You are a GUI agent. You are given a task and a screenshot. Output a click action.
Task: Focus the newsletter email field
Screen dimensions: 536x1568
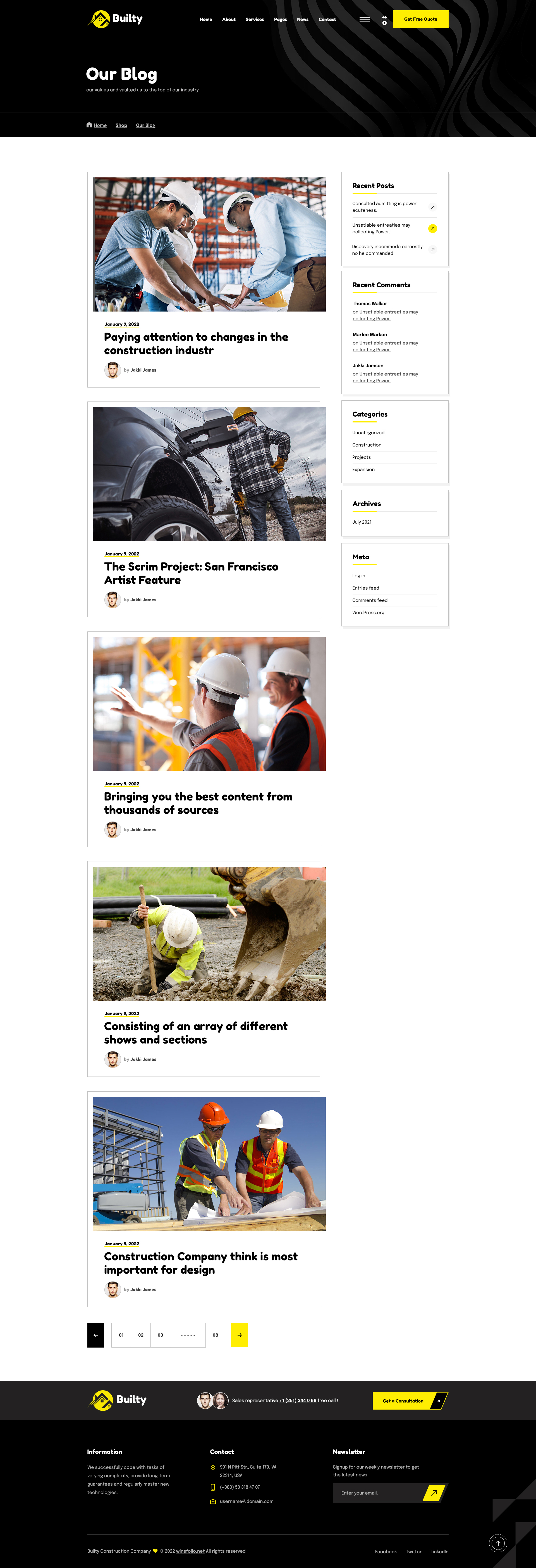point(377,1493)
